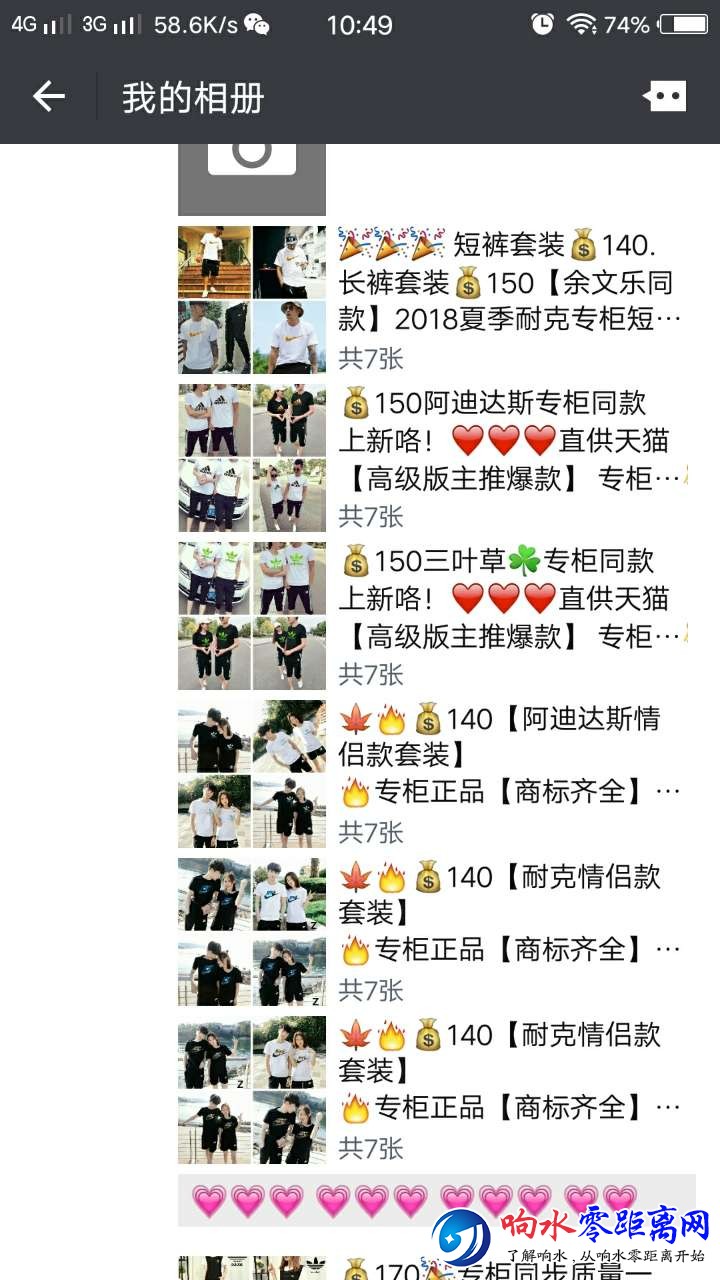This screenshot has width=720, height=1280.
Task: View the pink hearts text post
Action: (x=436, y=1200)
